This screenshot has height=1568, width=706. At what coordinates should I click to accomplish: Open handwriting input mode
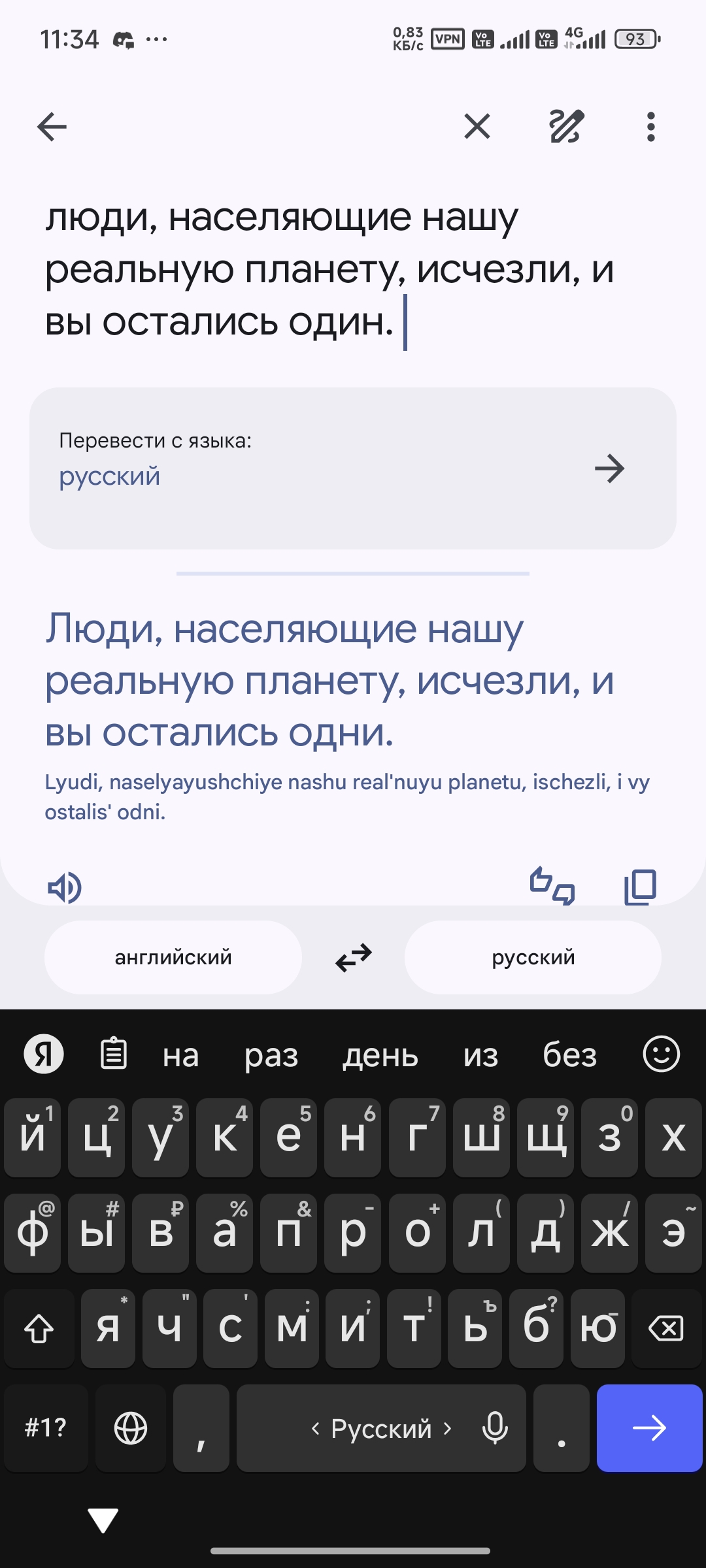(566, 126)
